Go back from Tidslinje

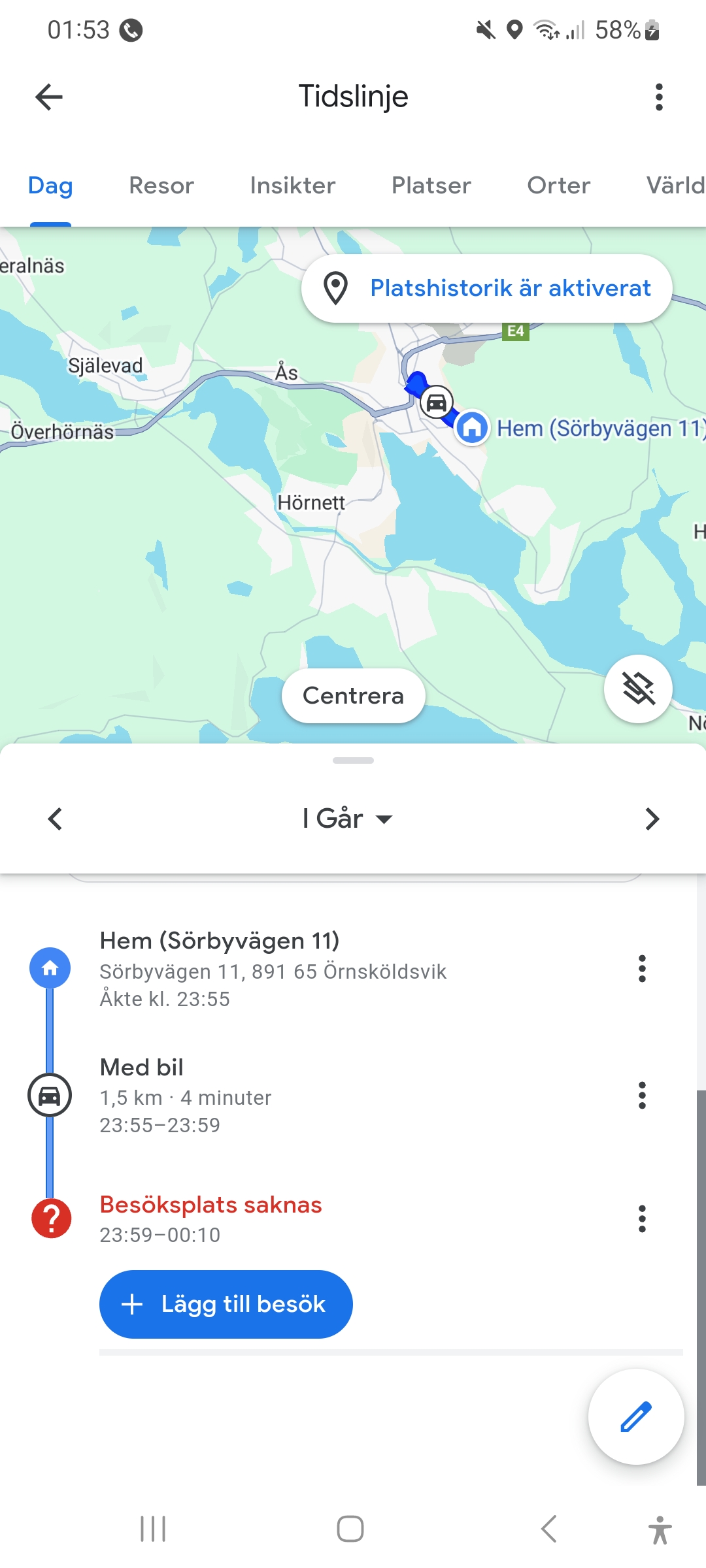point(49,97)
